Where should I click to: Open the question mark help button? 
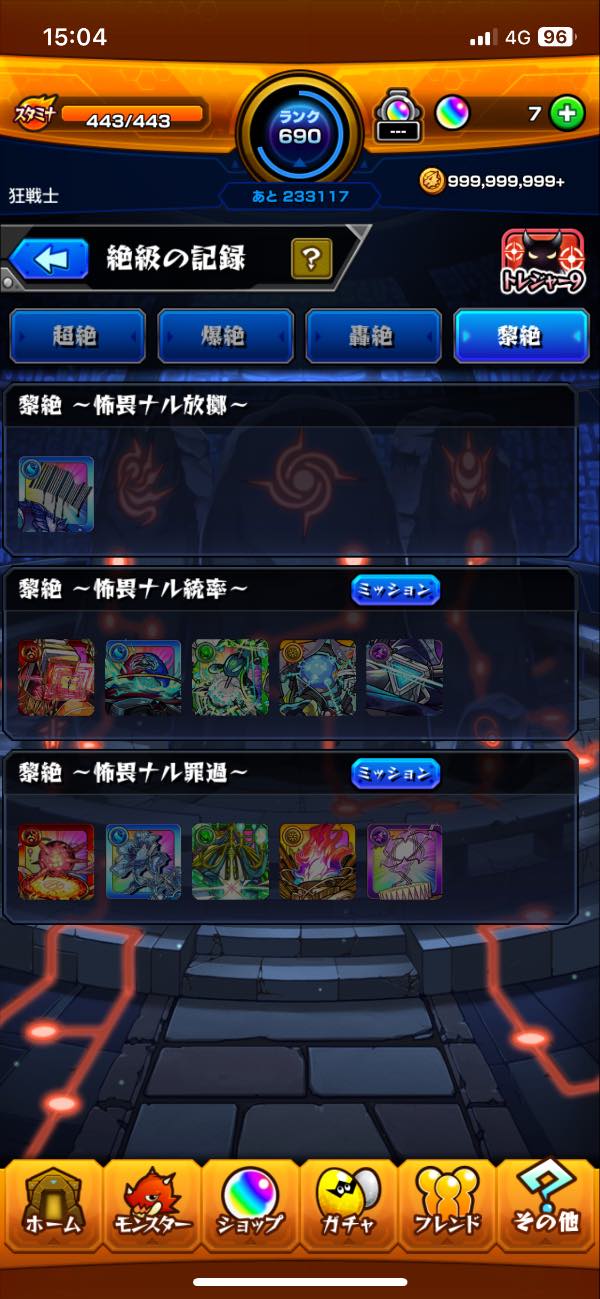pos(311,260)
